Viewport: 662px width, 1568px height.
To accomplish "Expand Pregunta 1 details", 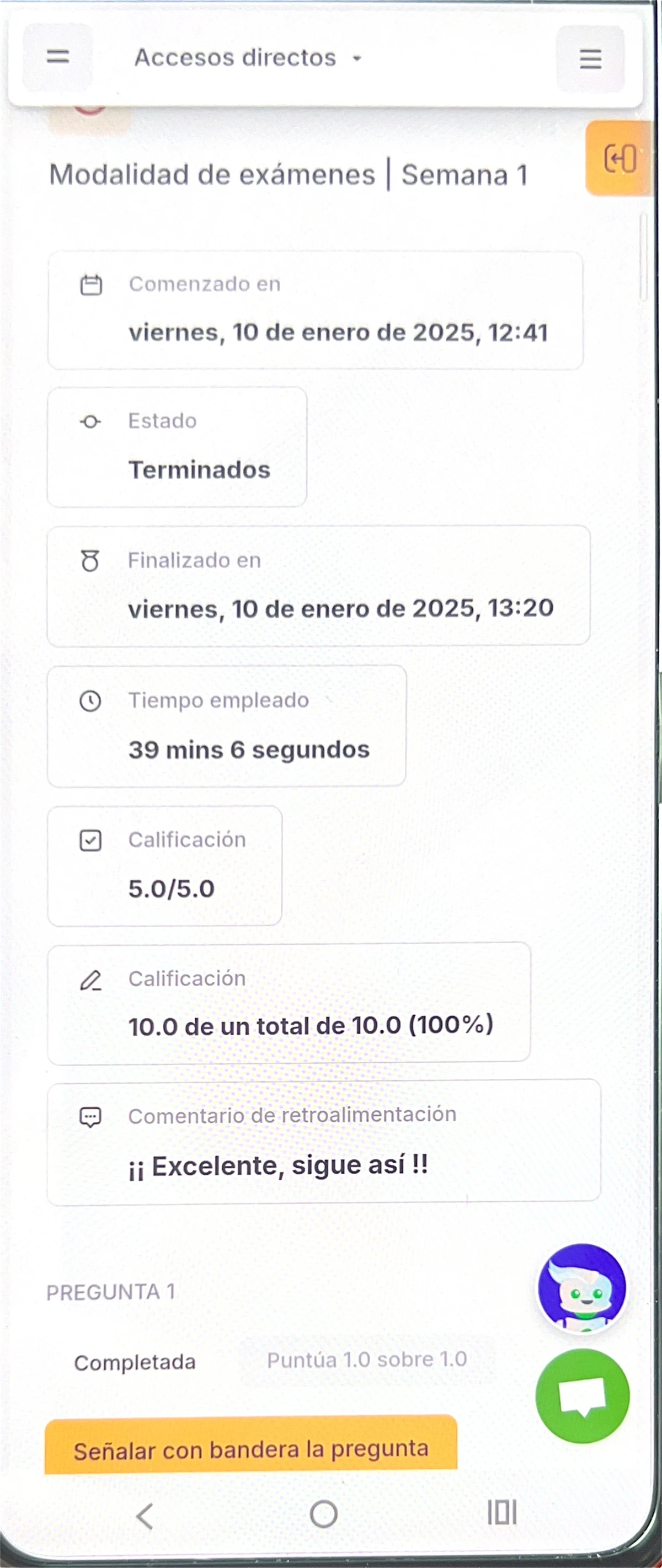I will click(112, 1292).
